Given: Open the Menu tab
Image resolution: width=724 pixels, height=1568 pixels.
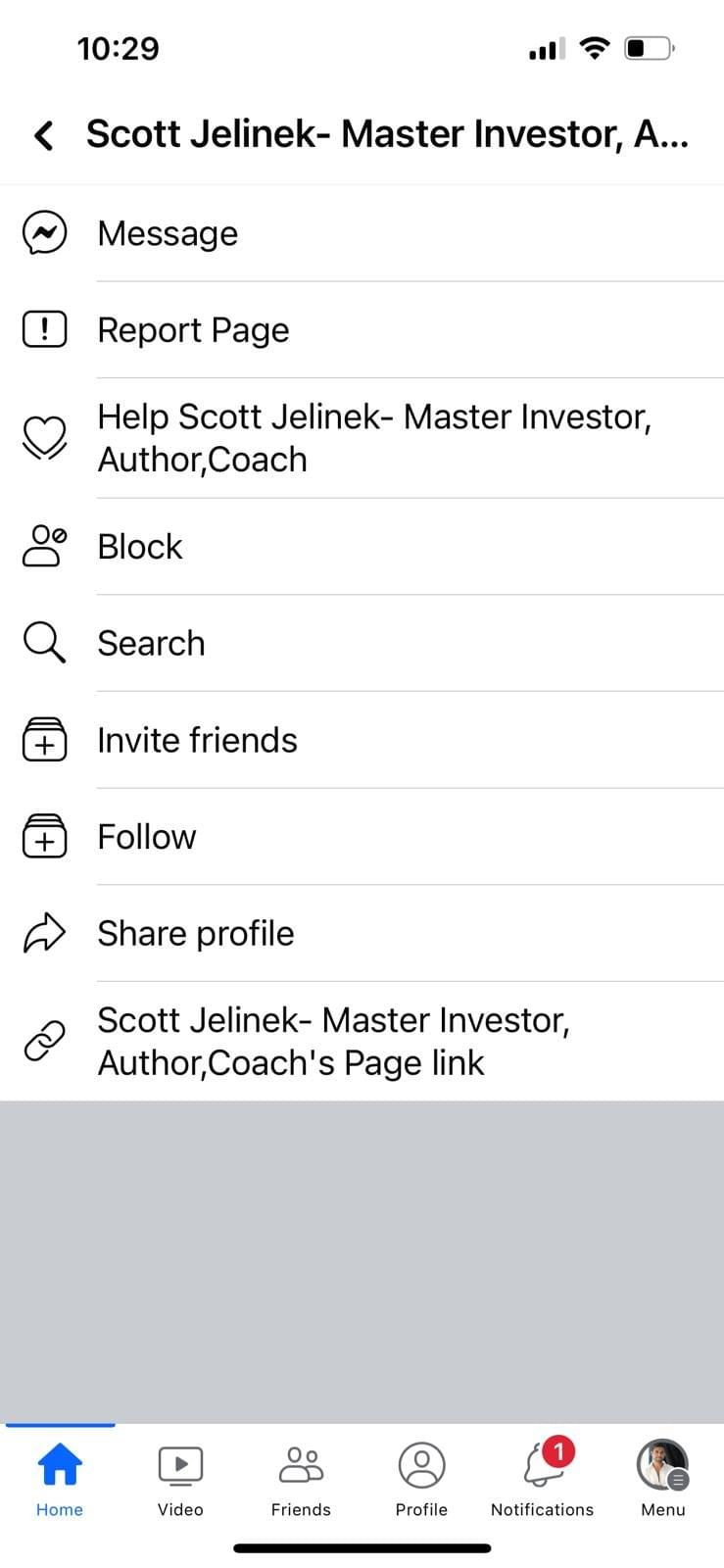Looking at the screenshot, I should 663,1480.
